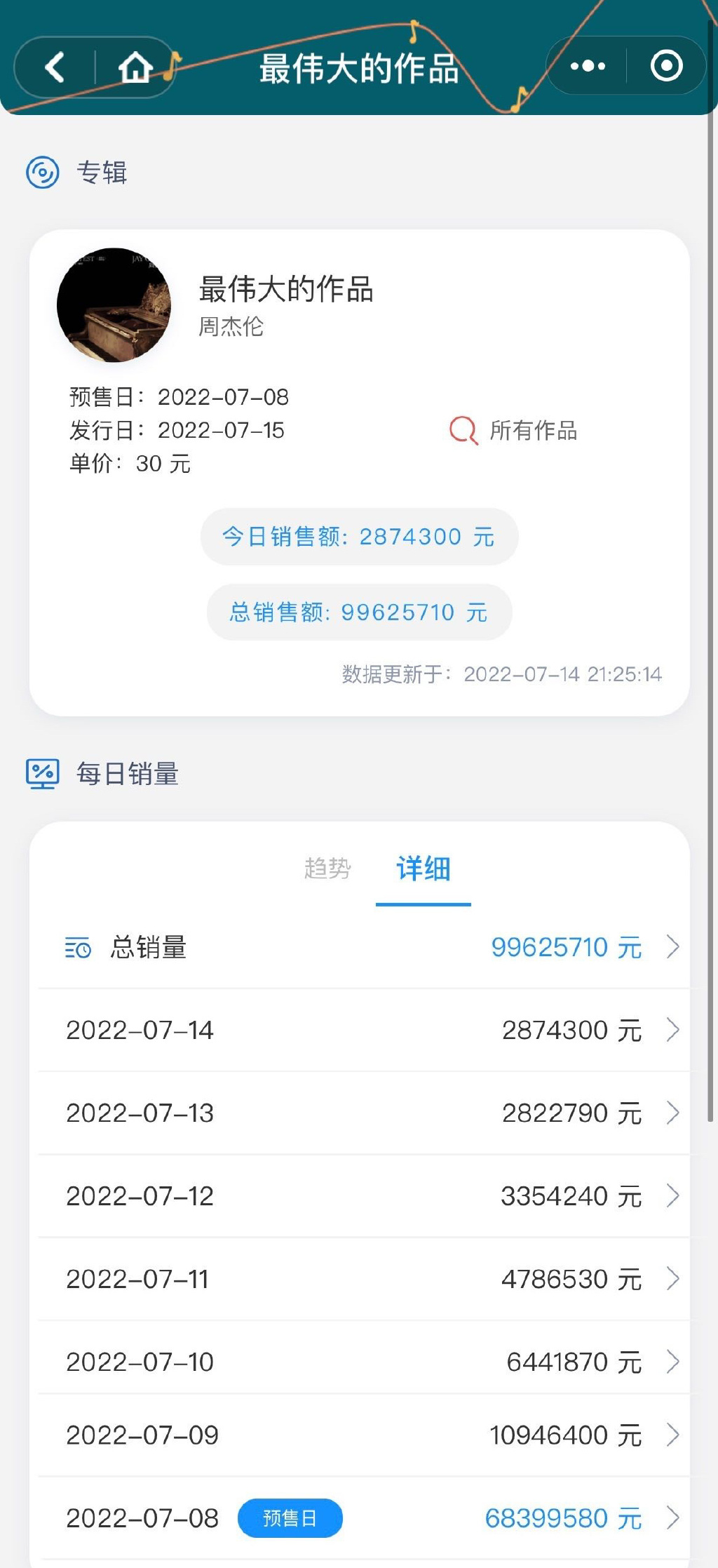Screen dimensions: 718x1568
Task: Open the three-dot more menu
Action: click(x=588, y=66)
